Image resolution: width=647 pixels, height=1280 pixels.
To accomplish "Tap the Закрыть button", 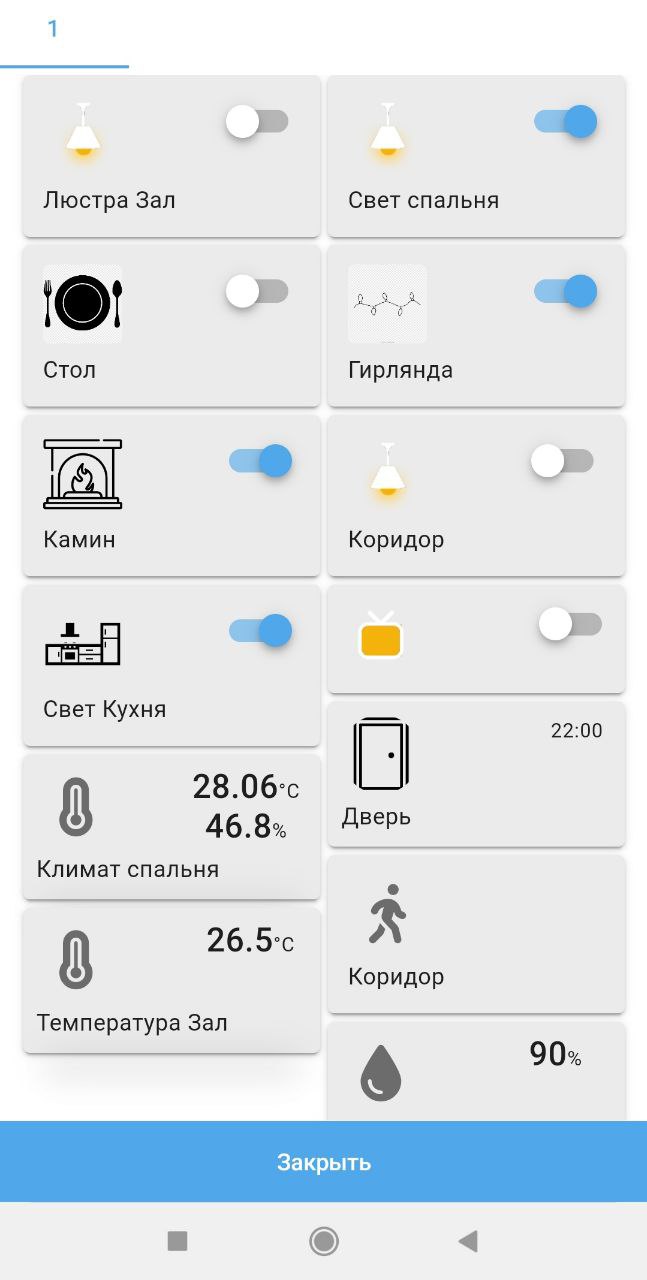I will click(323, 1162).
